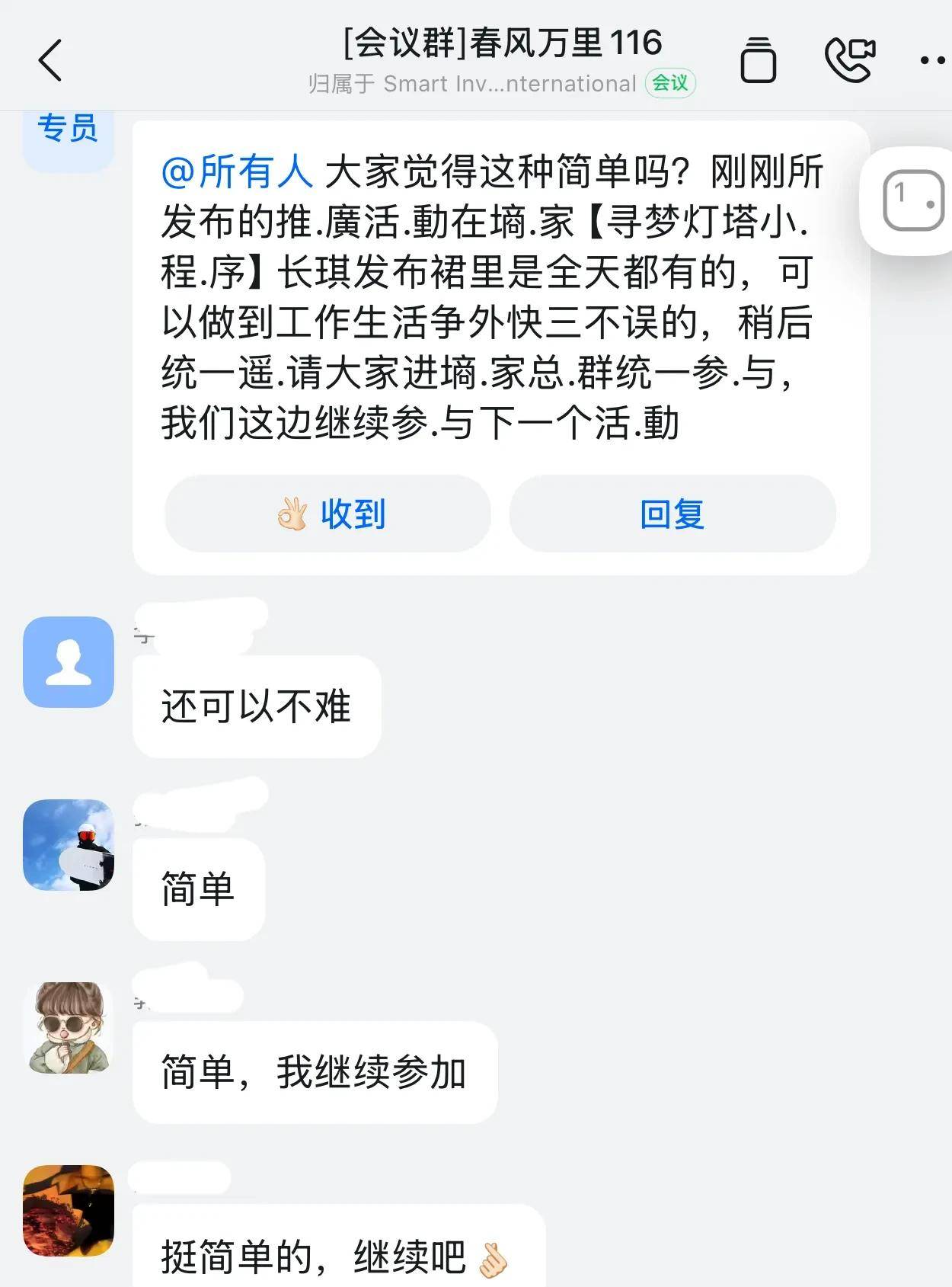Tap the back arrow to leave chat
Viewport: 952px width, 1287px height.
[50, 61]
